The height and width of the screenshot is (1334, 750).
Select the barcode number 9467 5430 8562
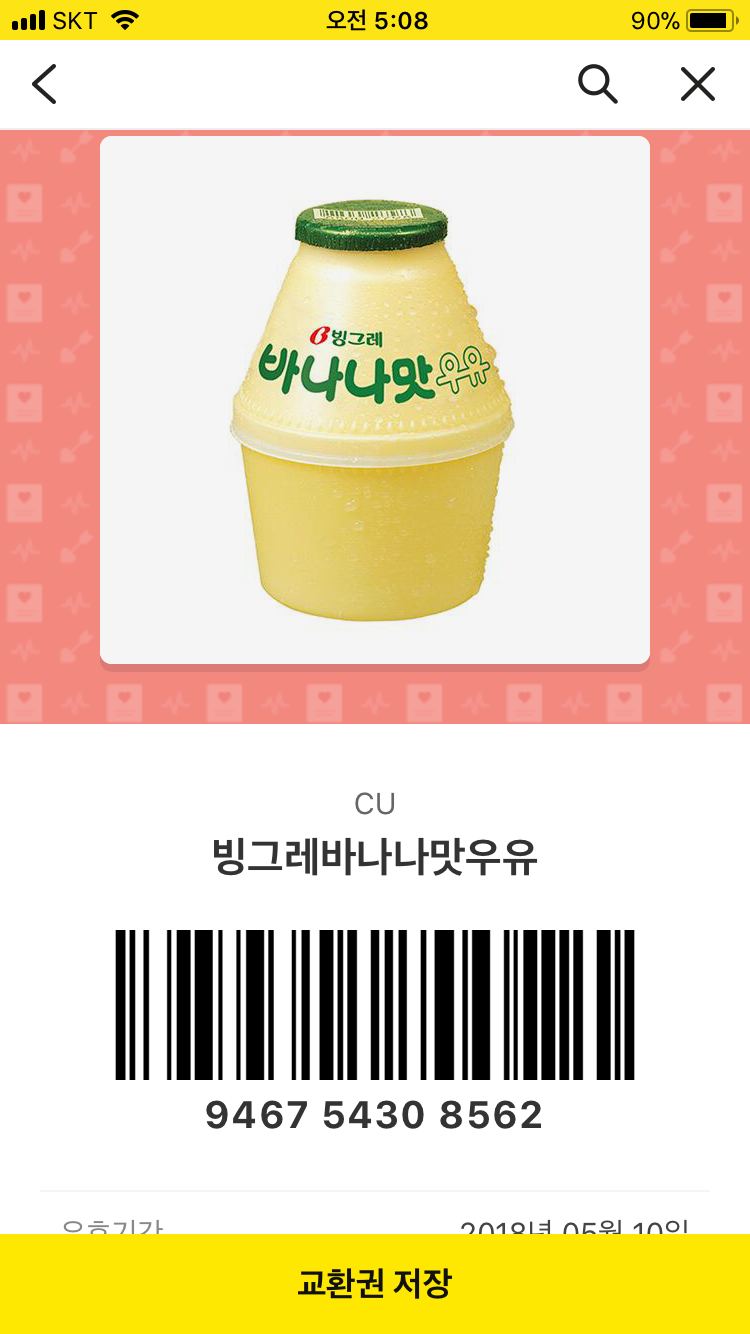click(375, 1113)
